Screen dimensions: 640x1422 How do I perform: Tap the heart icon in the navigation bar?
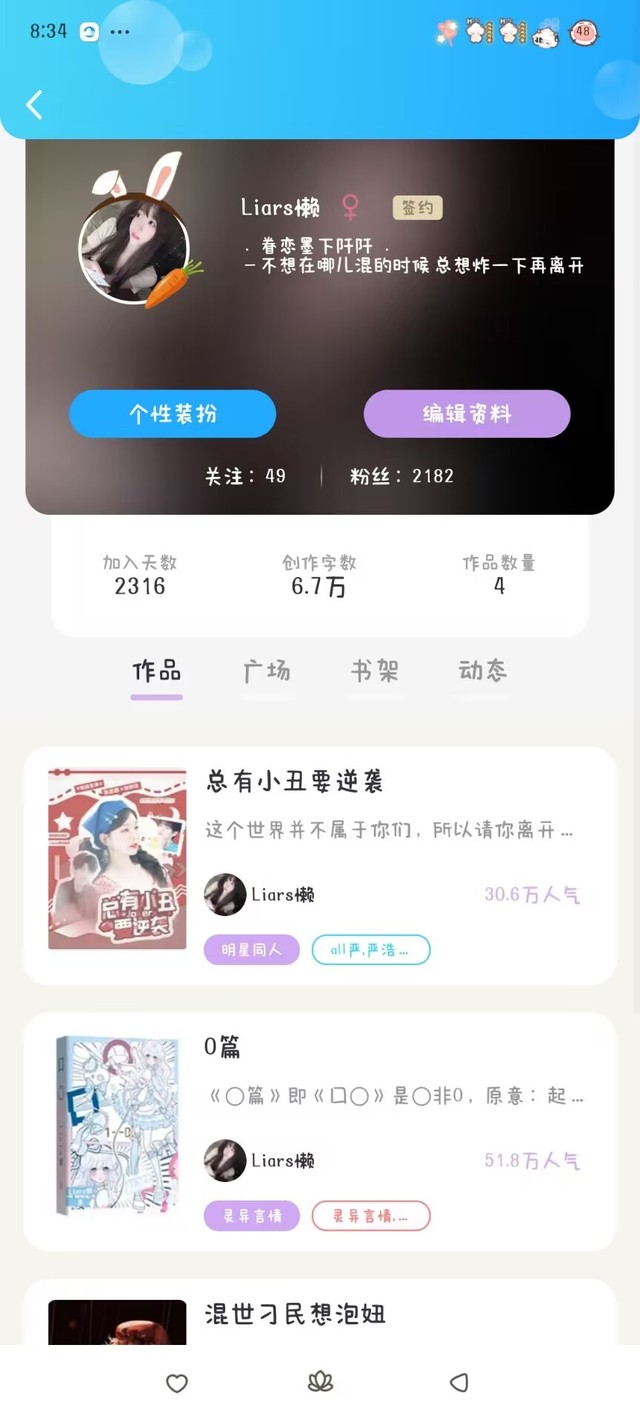tap(177, 1383)
